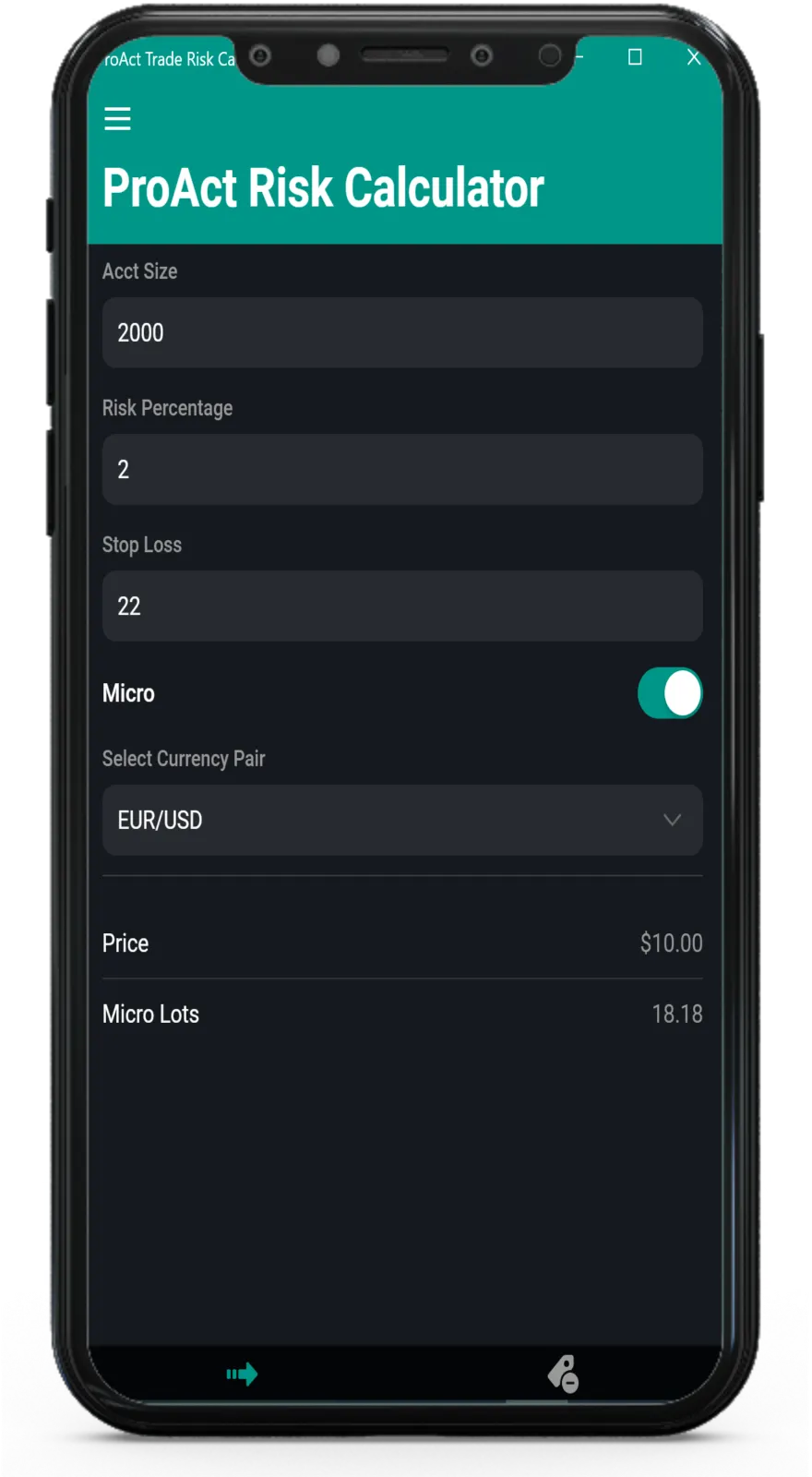Select the arrow tab in bottom bar
The height and width of the screenshot is (1477, 812).
point(242,1375)
